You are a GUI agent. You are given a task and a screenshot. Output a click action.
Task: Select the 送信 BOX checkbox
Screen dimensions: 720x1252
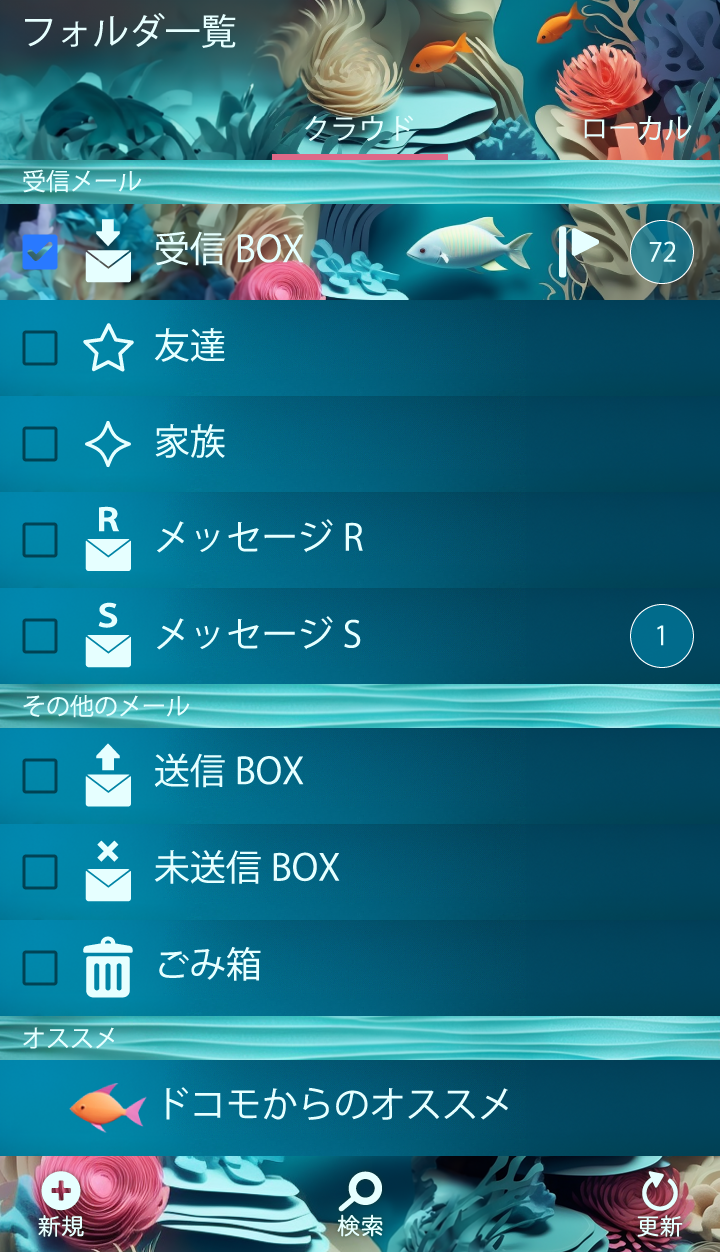click(40, 775)
